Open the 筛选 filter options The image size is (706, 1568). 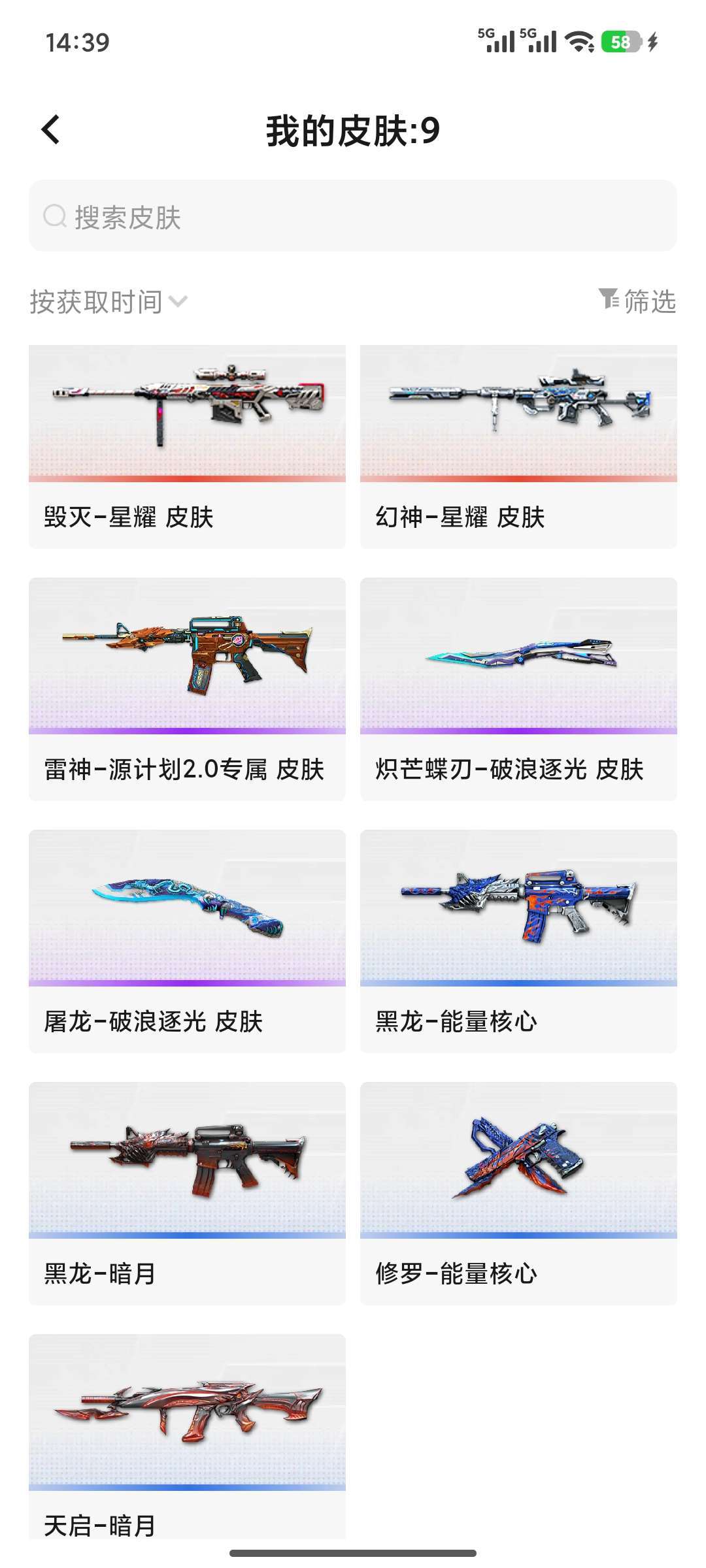pyautogui.click(x=637, y=301)
